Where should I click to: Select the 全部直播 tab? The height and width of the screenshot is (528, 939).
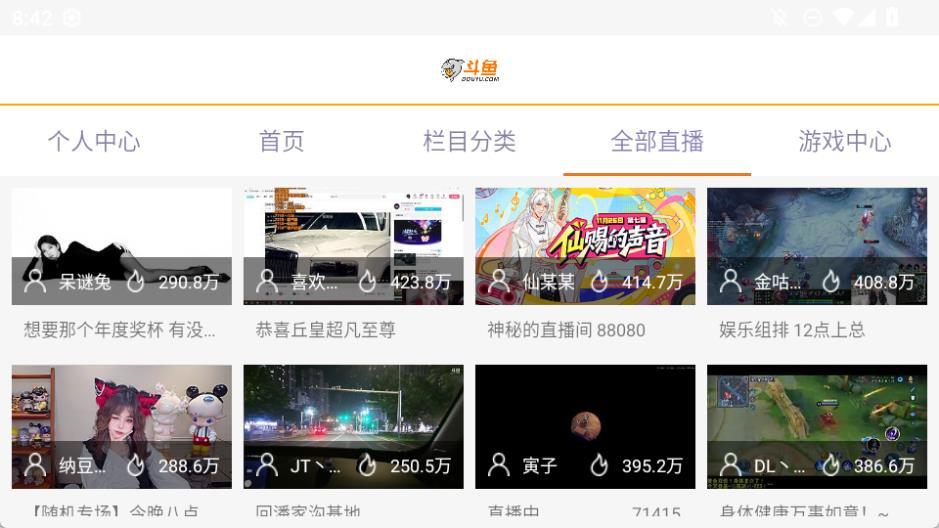(657, 141)
